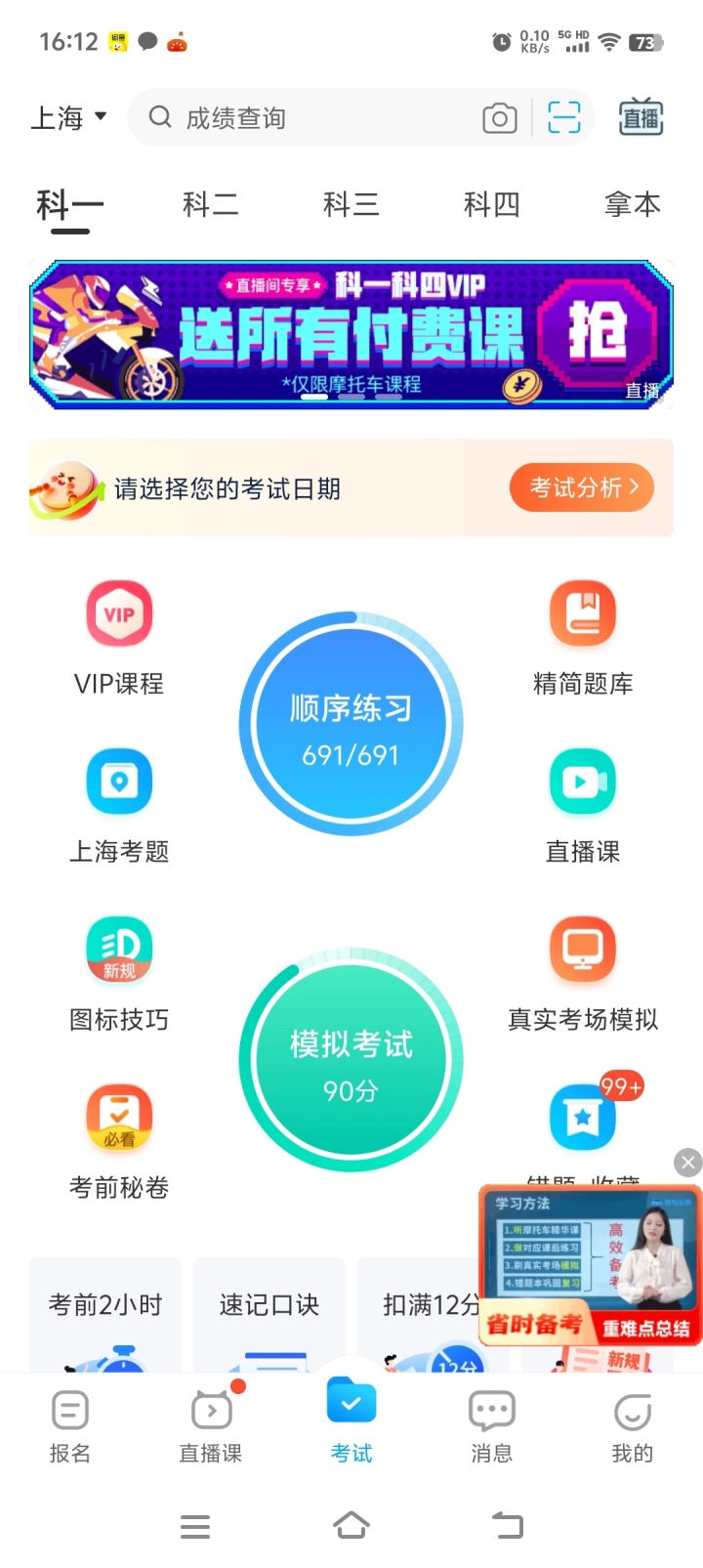Open the 消息 tab
The image size is (703, 1568).
tap(491, 1426)
